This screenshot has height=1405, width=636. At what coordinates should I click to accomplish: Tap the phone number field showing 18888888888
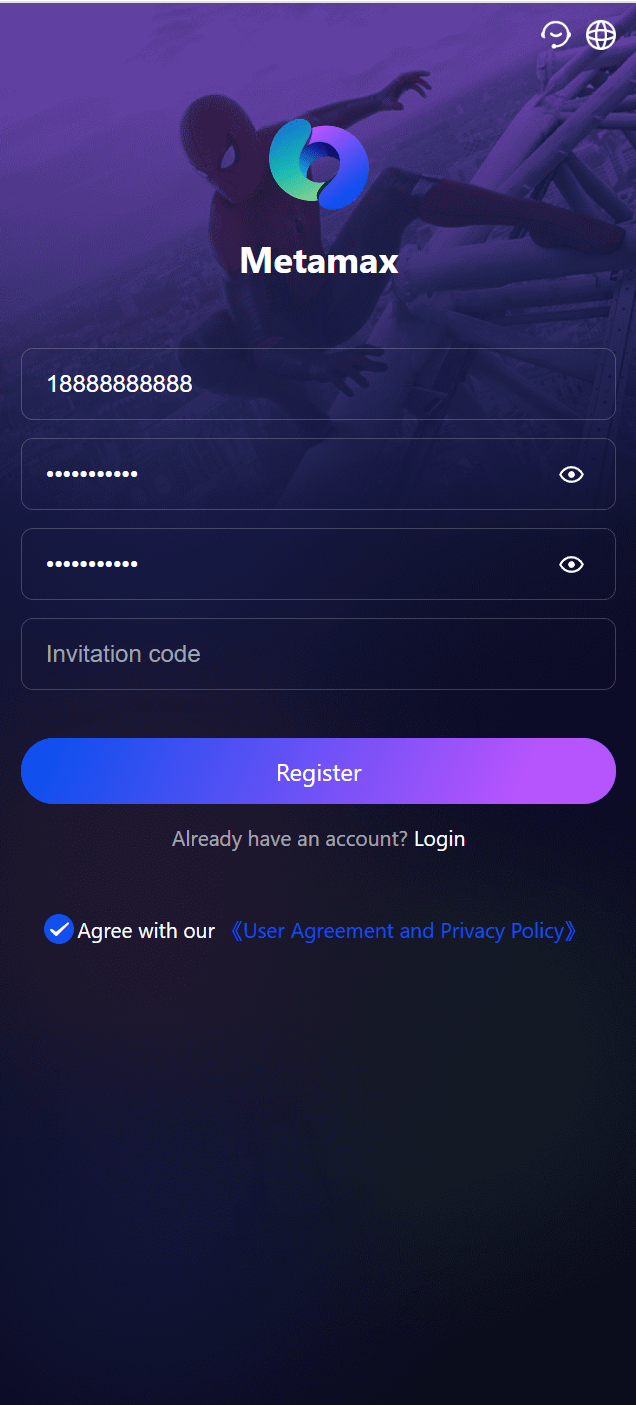[318, 384]
